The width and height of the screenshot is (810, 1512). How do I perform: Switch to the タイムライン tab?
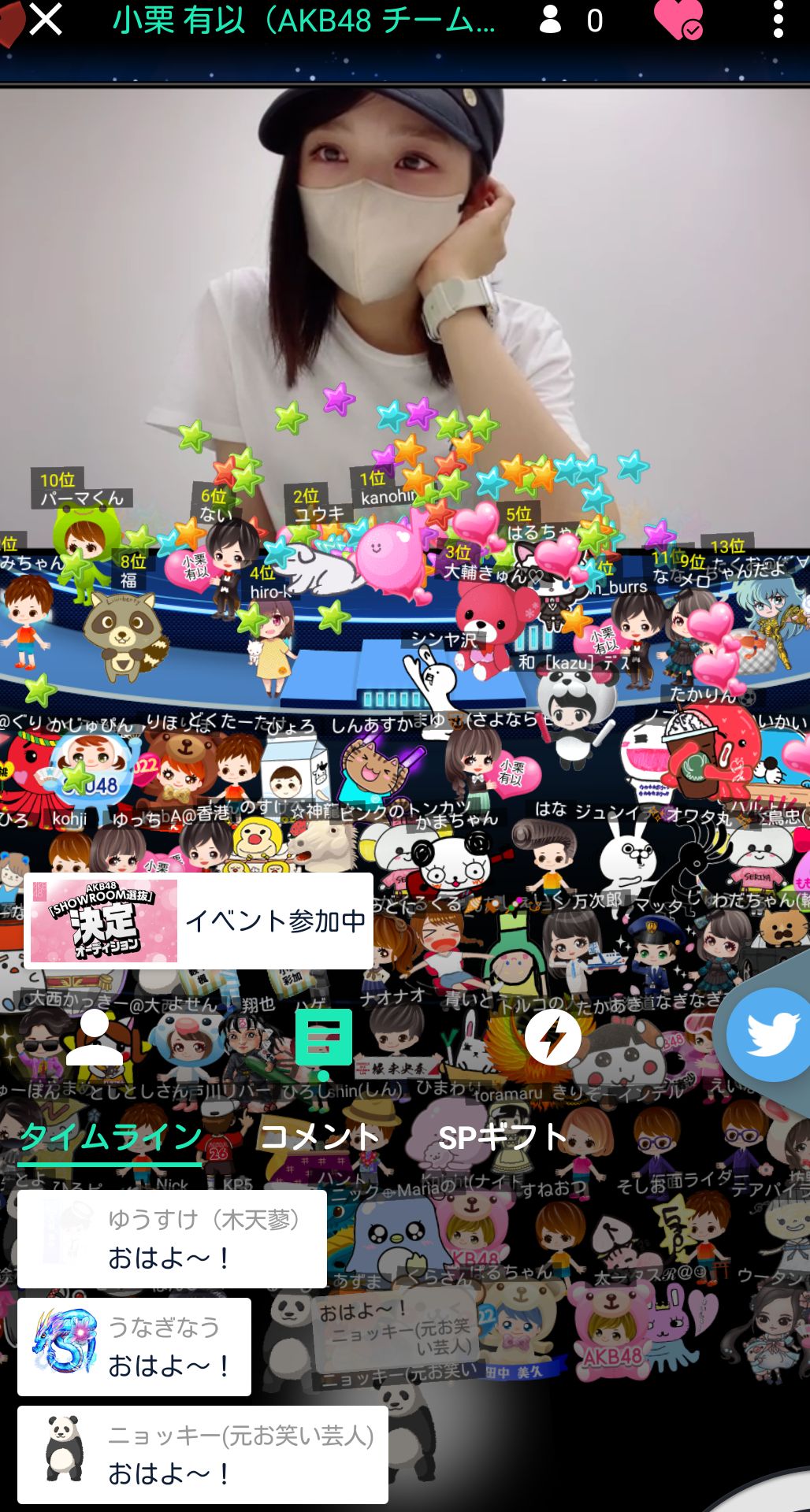click(x=111, y=1137)
